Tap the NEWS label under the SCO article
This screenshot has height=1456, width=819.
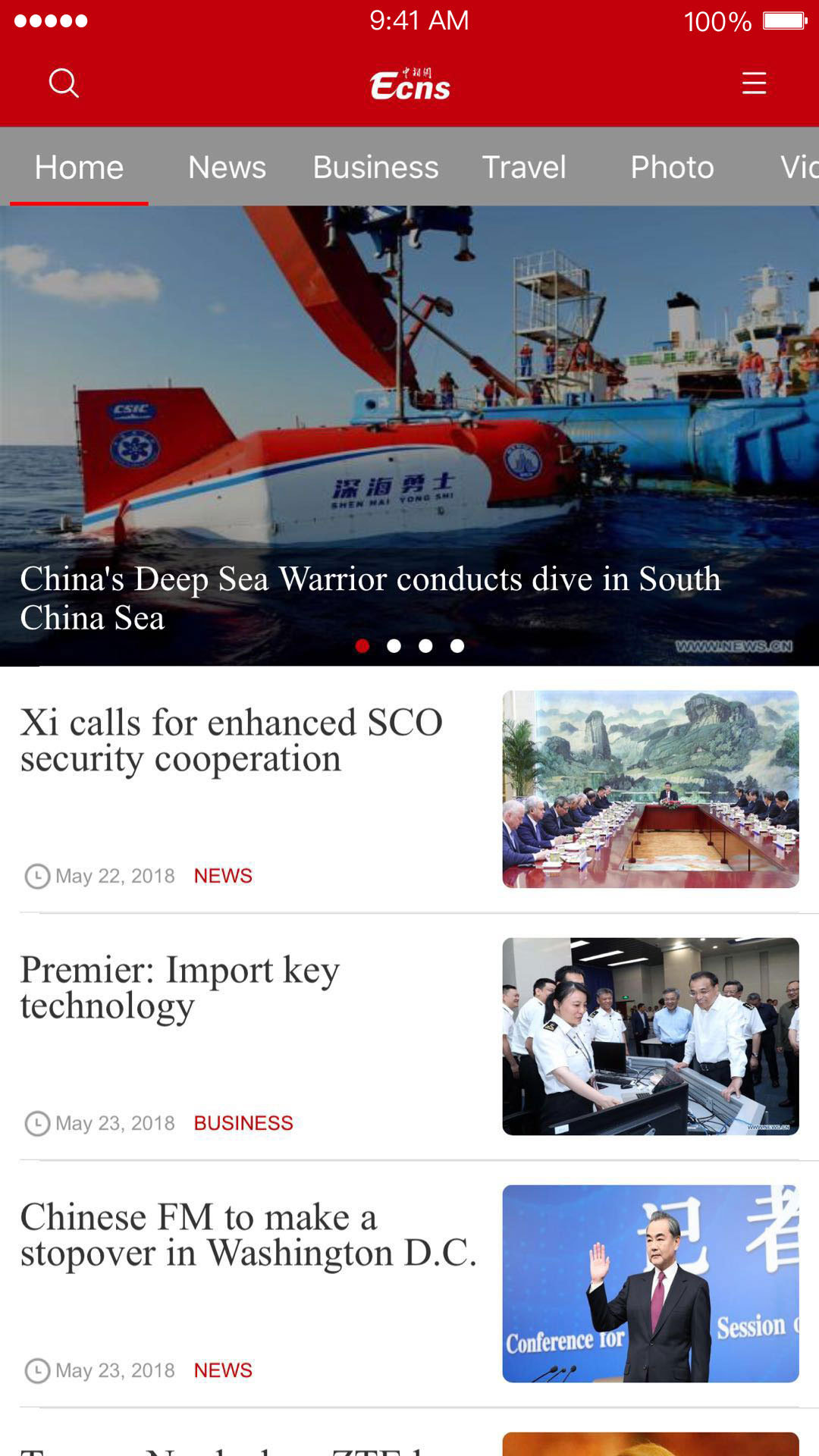point(223,874)
